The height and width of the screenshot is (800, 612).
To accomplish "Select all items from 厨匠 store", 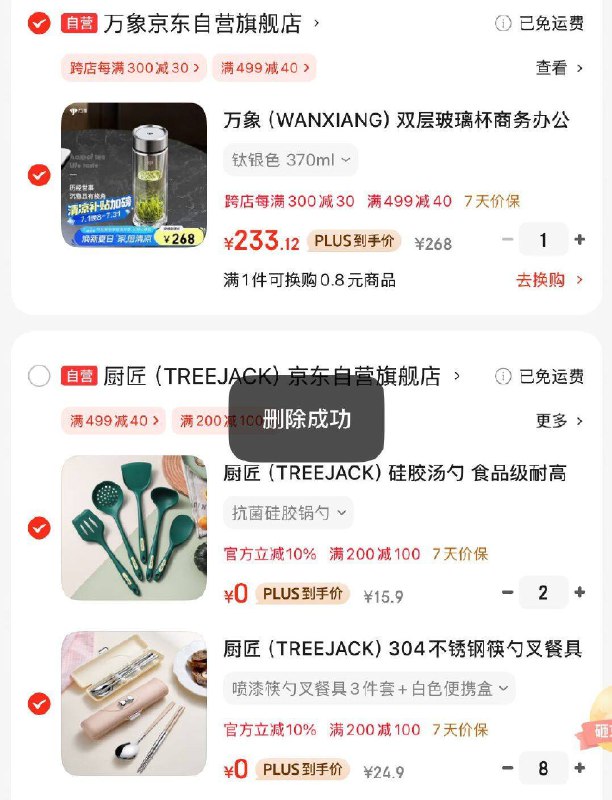I will pos(39,376).
